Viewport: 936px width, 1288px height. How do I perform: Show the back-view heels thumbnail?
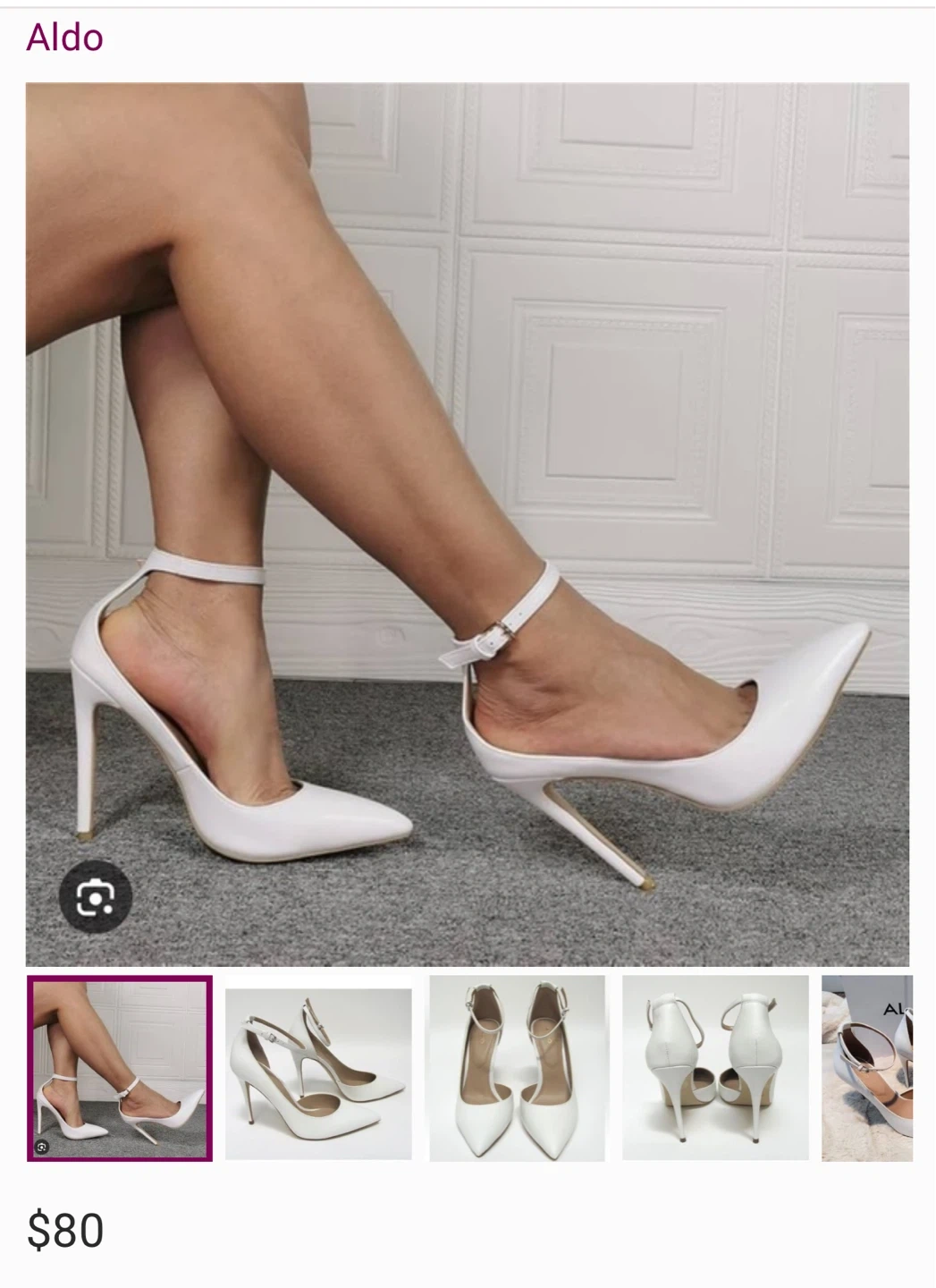coord(715,1069)
